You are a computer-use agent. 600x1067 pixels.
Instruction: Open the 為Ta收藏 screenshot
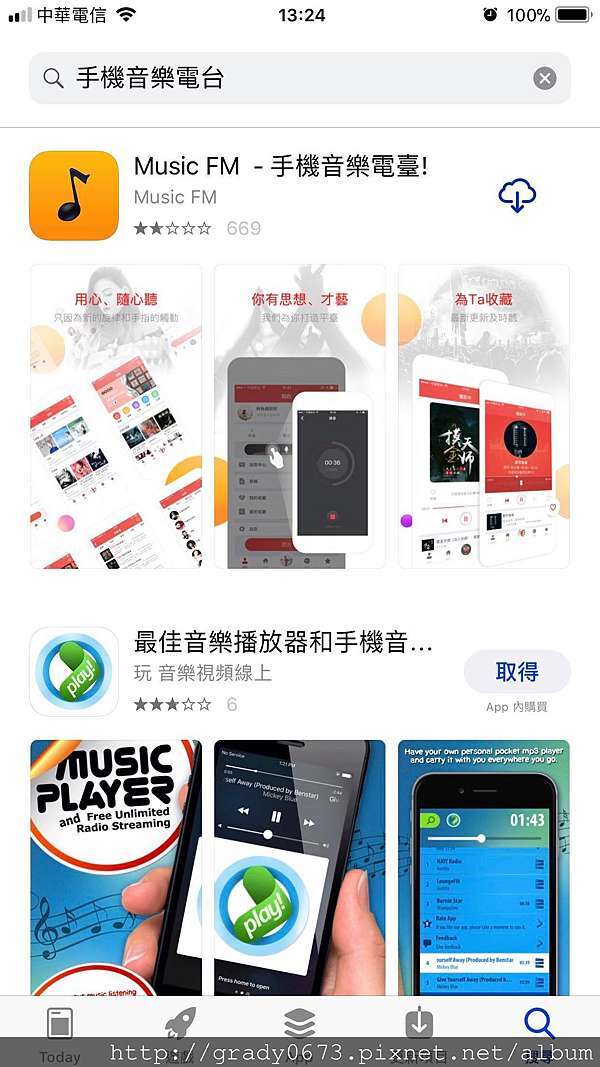pyautogui.click(x=484, y=416)
